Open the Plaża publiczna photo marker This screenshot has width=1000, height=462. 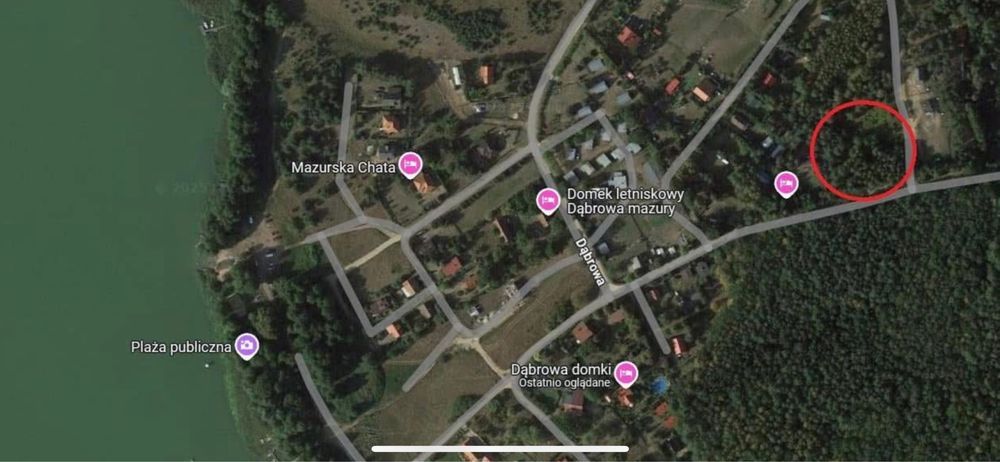pyautogui.click(x=247, y=346)
